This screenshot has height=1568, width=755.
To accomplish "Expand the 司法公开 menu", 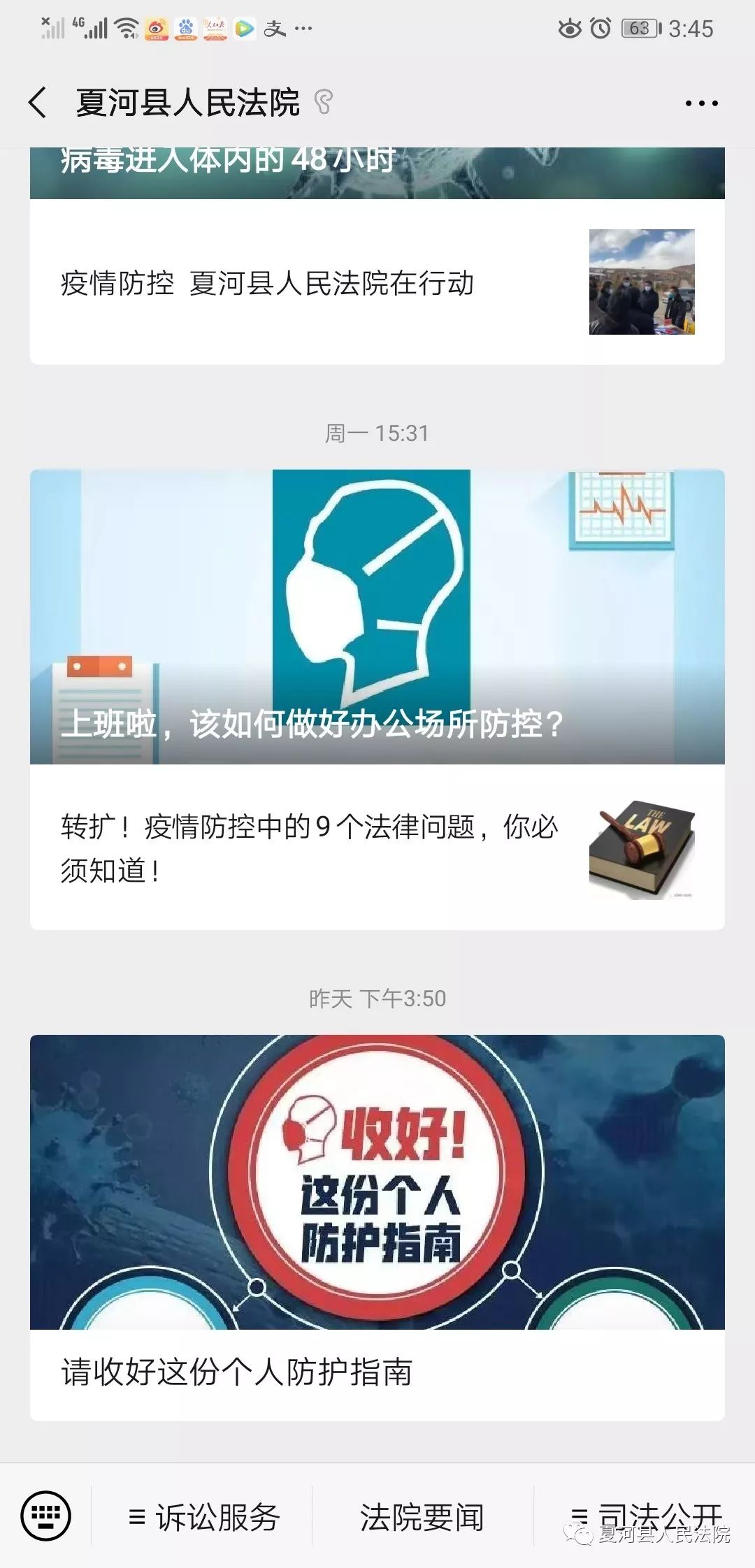I will (647, 1516).
